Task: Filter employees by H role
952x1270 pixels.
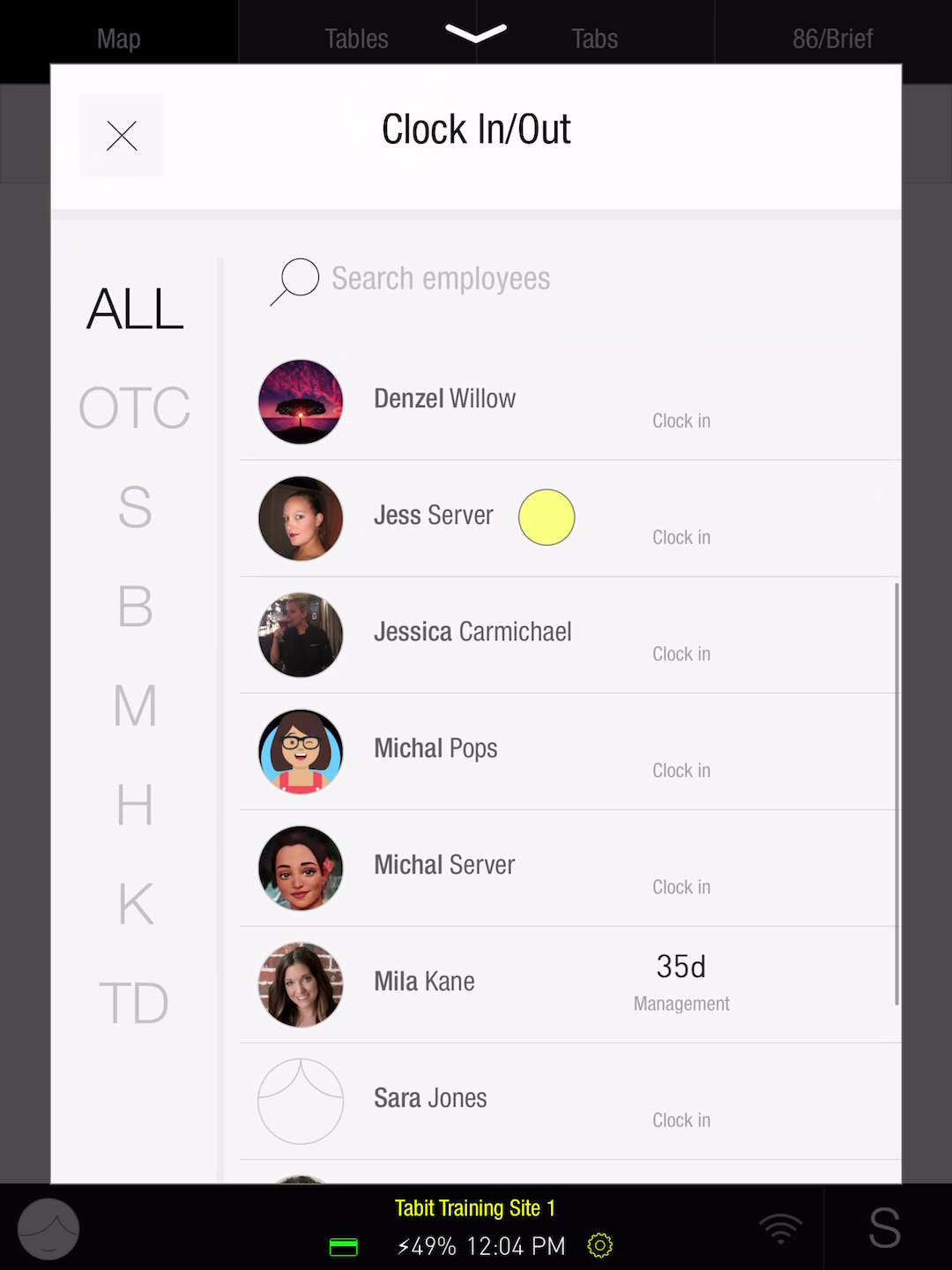Action: [x=135, y=804]
